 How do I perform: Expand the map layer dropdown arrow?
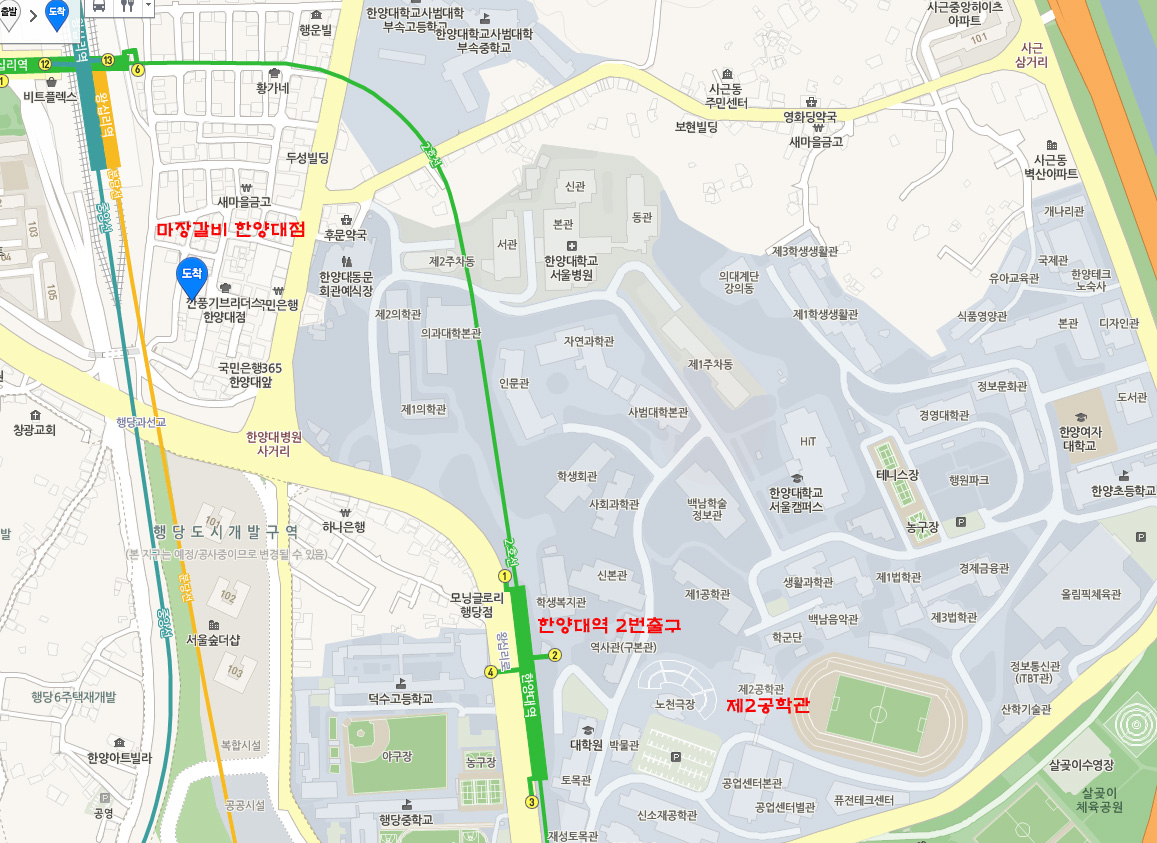148,4
